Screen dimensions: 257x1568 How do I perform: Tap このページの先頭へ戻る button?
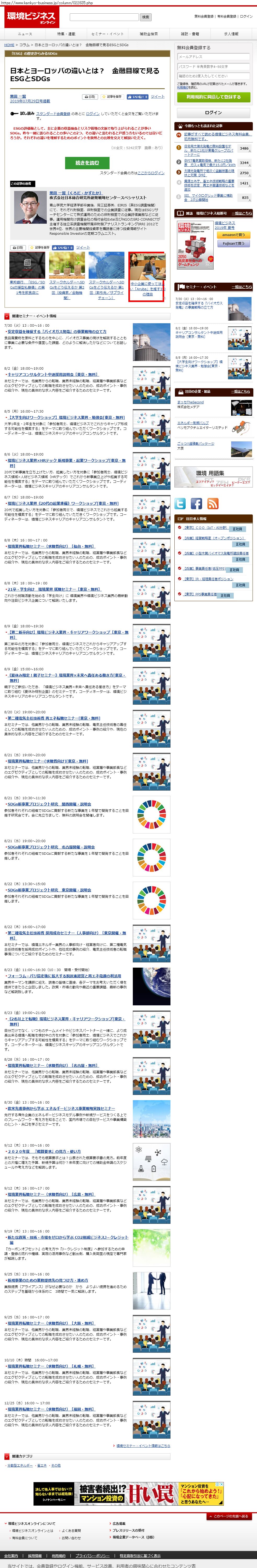(x=230, y=1516)
